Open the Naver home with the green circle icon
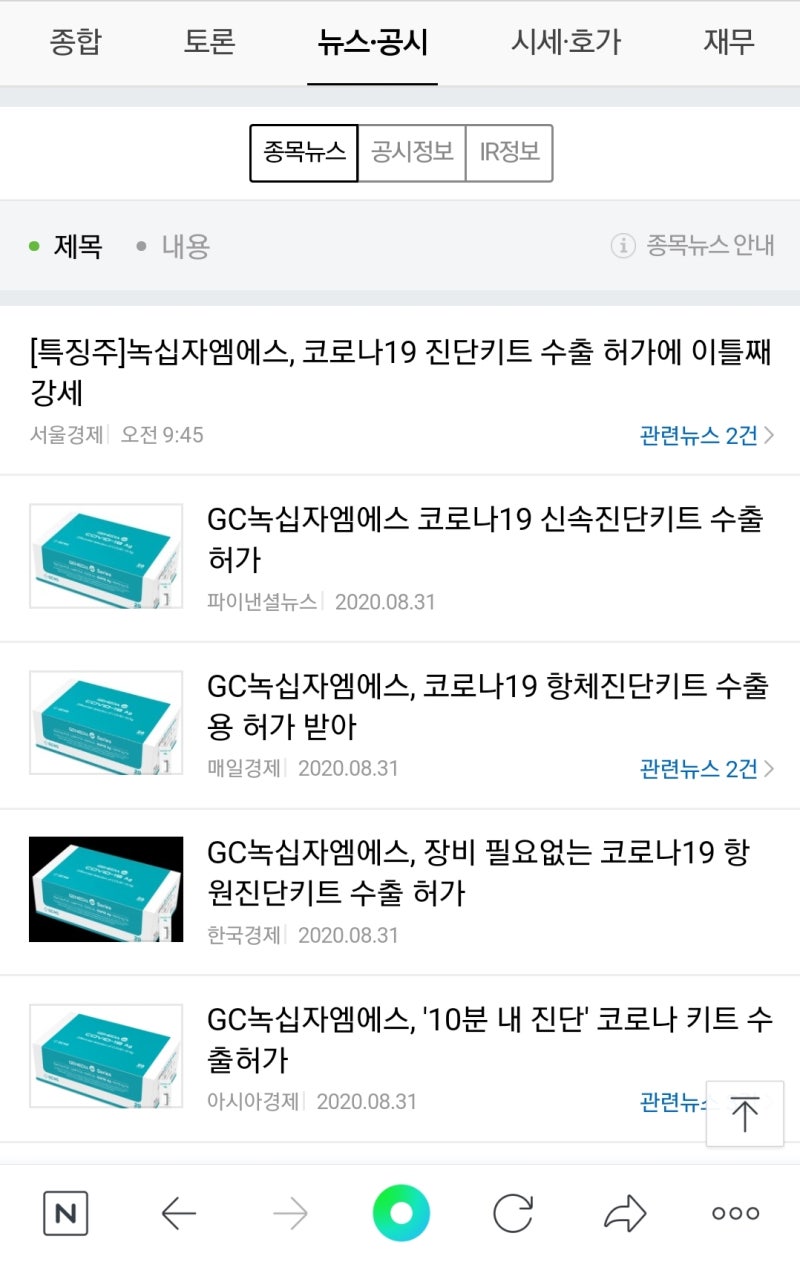Image resolution: width=800 pixels, height=1262 pixels. coord(401,1211)
